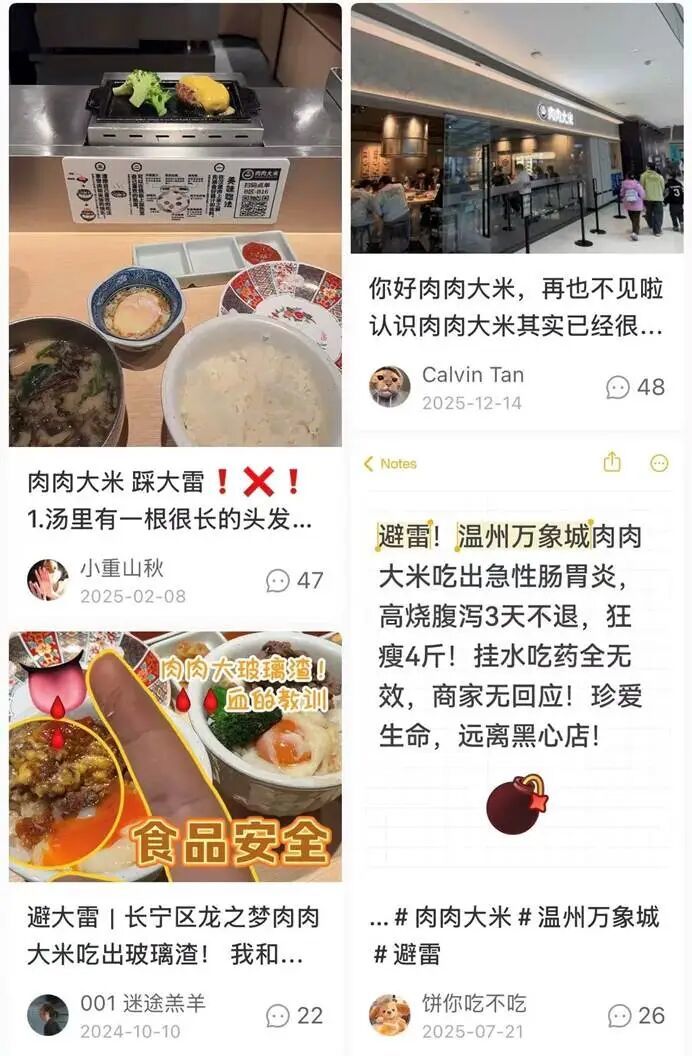Go to 饼你吃不吃's profile
Screen dimensions: 692x1056
click(x=390, y=1015)
